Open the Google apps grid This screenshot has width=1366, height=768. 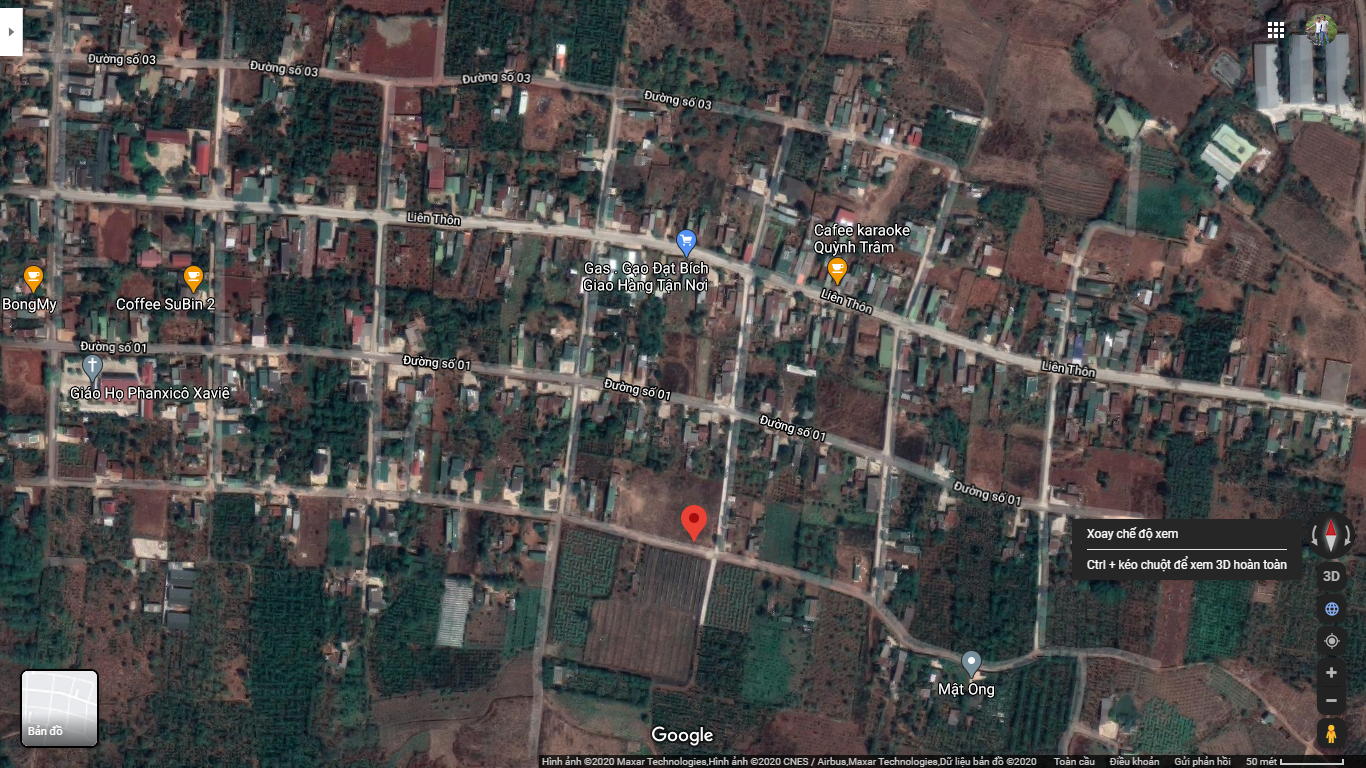1276,30
